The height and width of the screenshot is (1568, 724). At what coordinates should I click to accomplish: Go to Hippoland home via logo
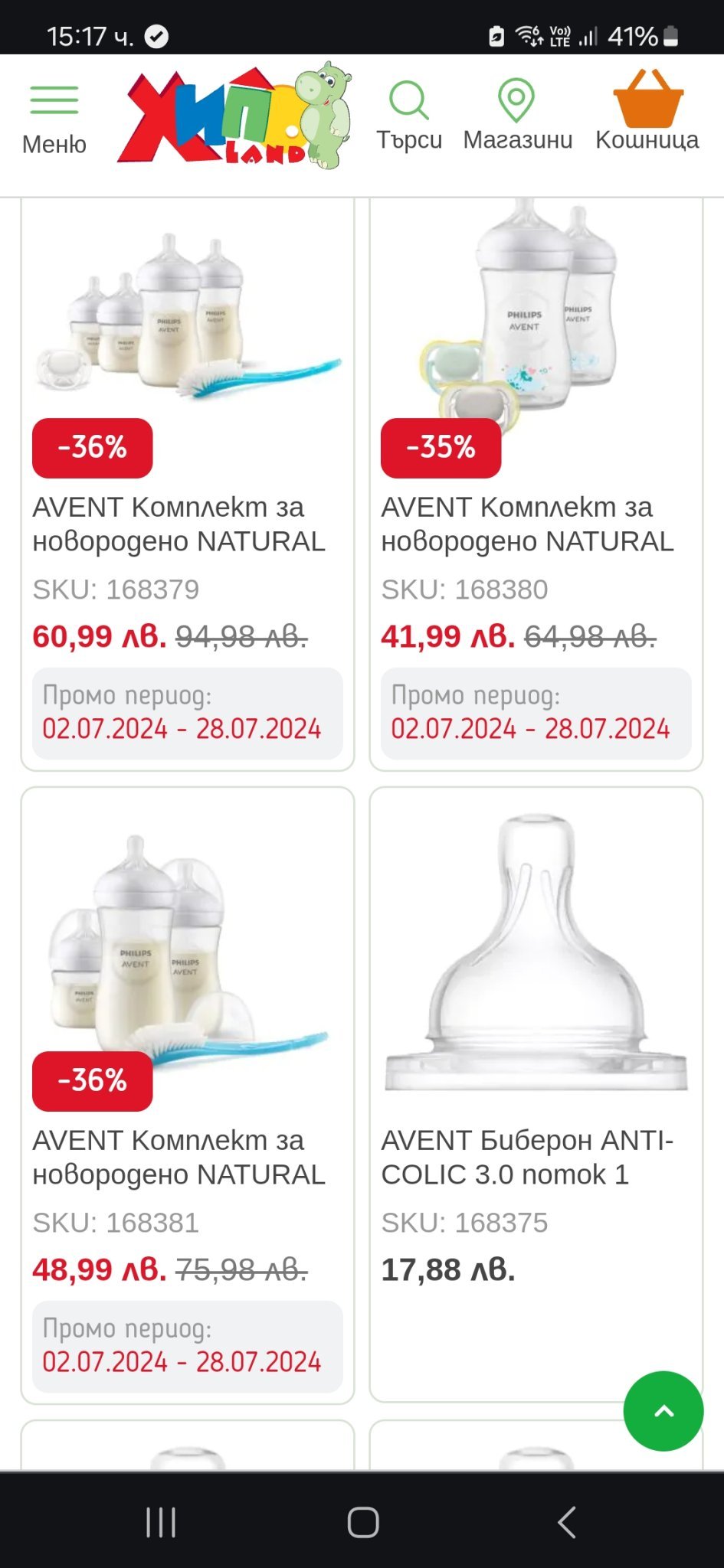(x=234, y=117)
